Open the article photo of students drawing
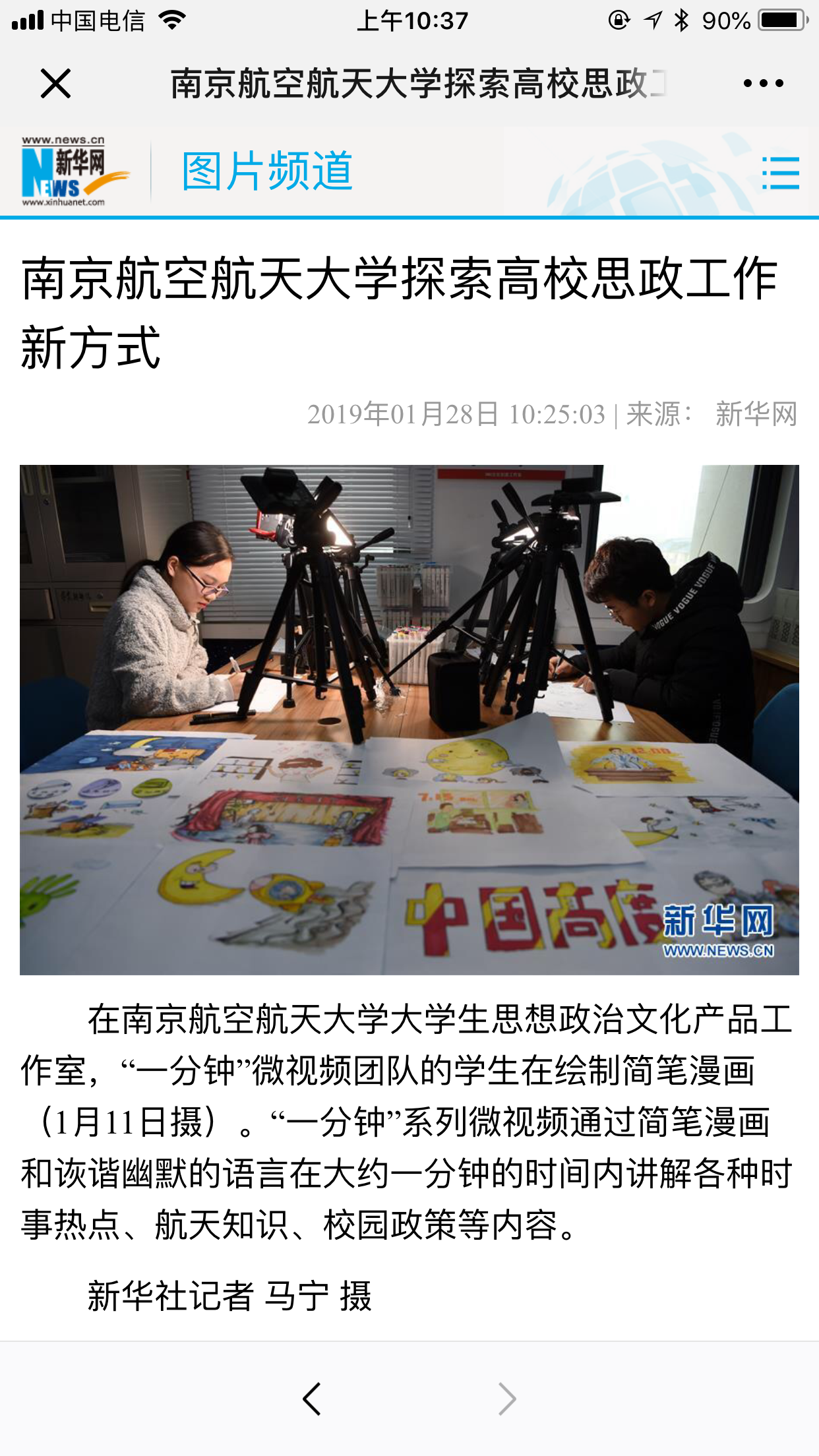The width and height of the screenshot is (819, 1456). point(409,719)
